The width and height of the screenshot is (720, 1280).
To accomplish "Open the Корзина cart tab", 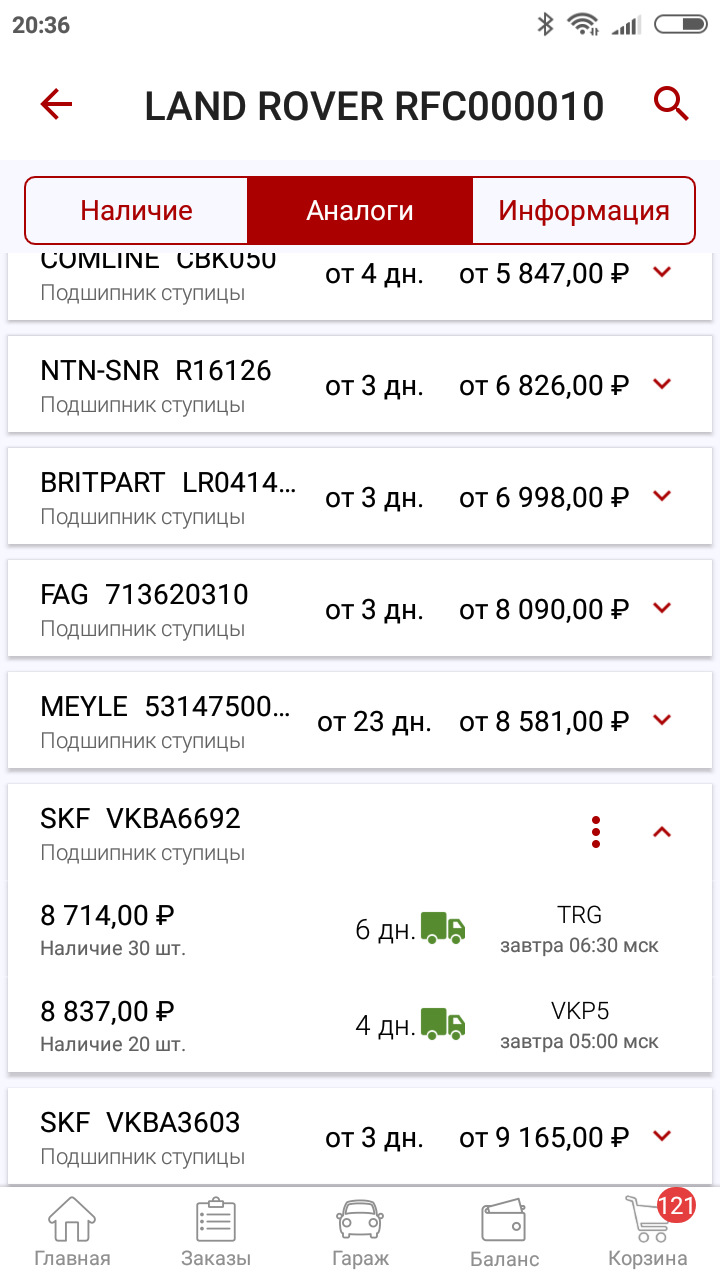I will point(648,1233).
